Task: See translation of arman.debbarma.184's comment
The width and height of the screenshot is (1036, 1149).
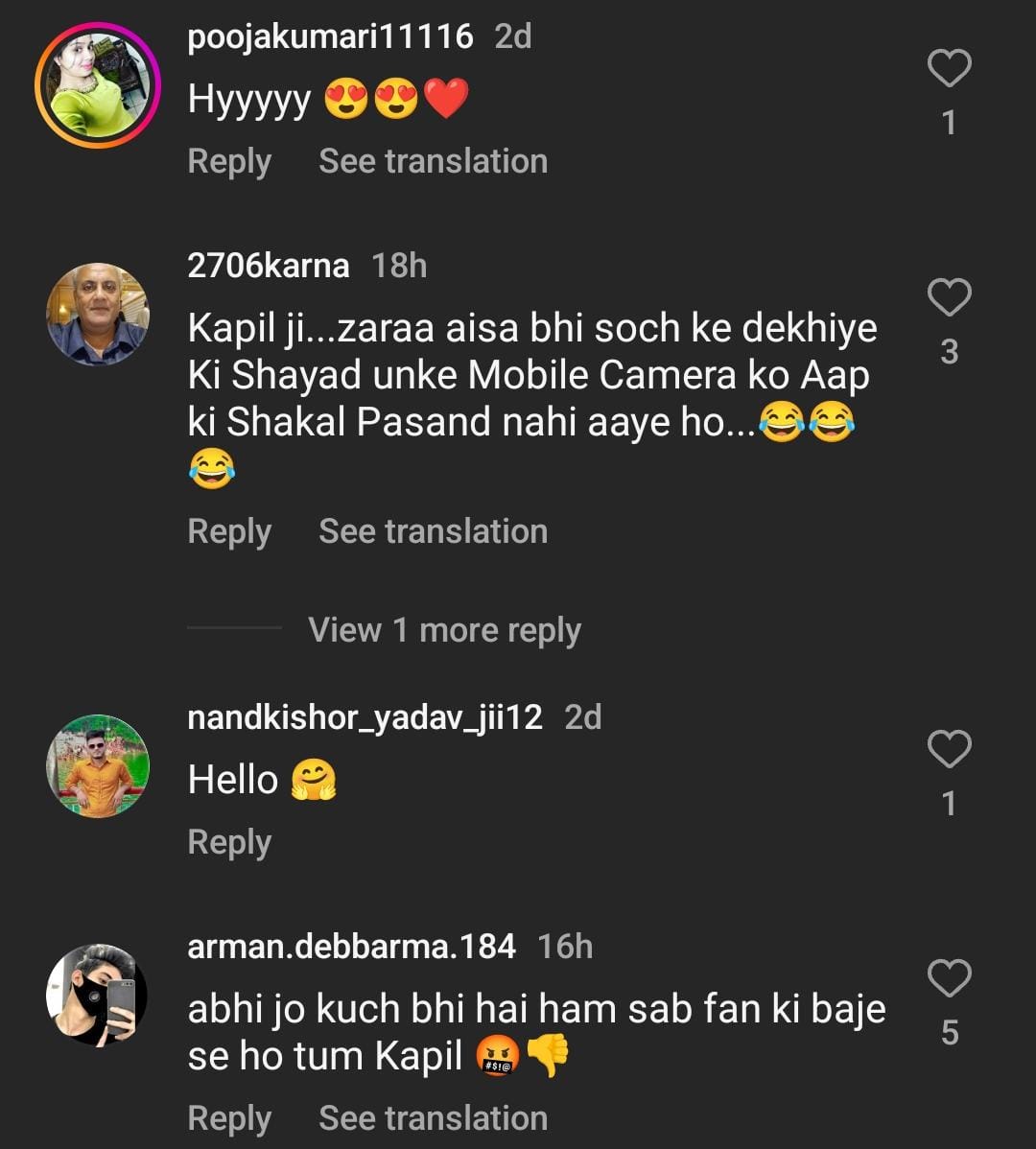Action: coord(433,1118)
